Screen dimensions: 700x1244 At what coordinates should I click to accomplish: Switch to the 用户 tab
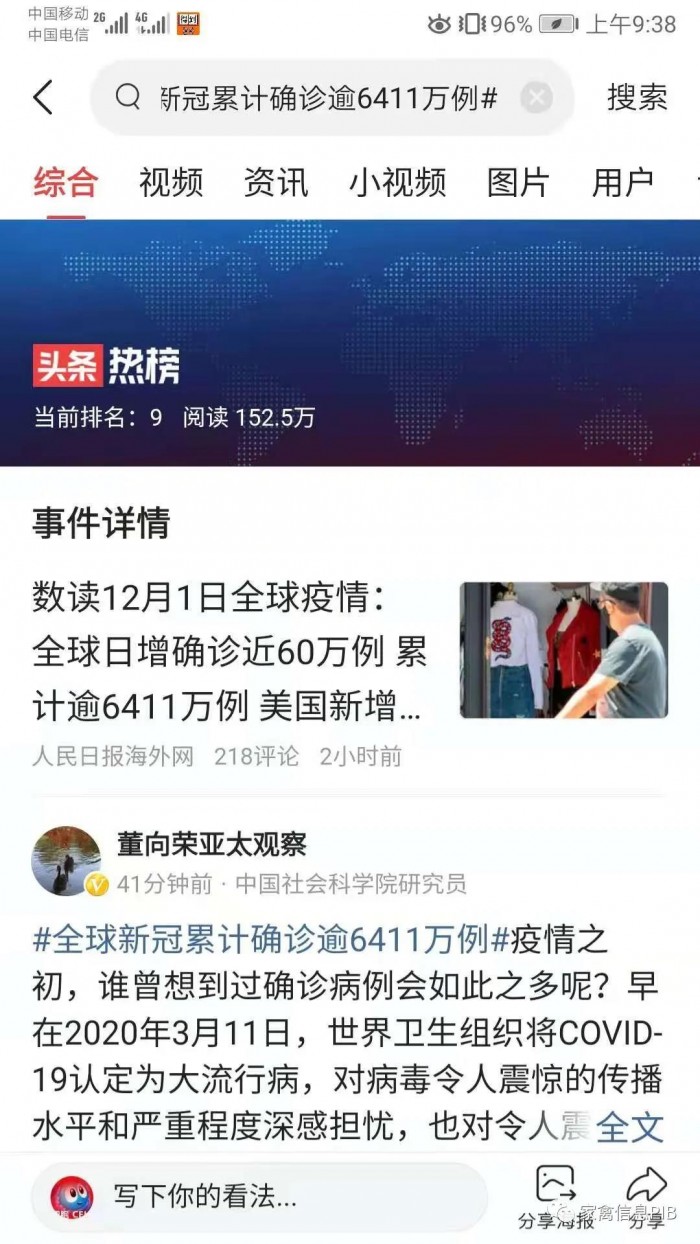coord(622,183)
